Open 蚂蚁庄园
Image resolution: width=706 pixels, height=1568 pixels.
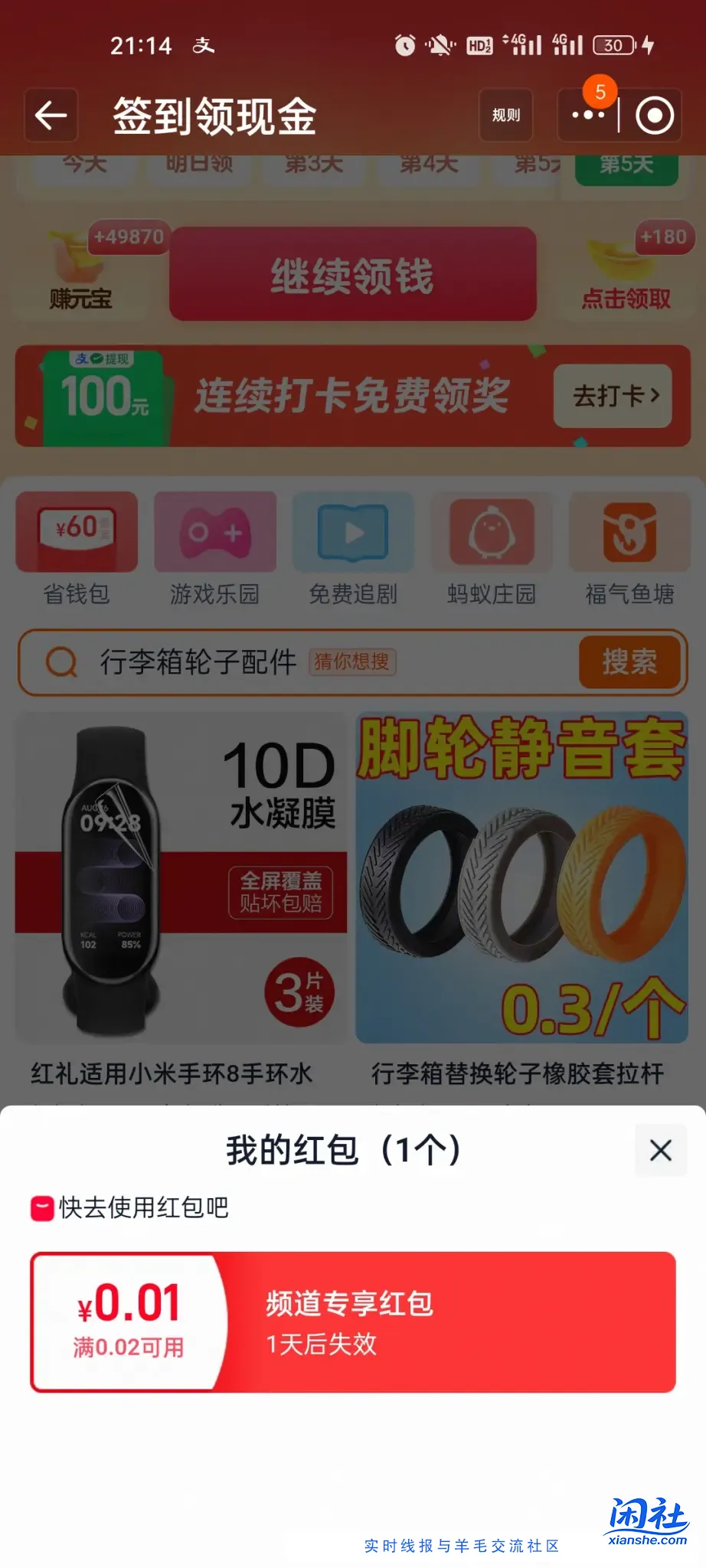pyautogui.click(x=492, y=549)
